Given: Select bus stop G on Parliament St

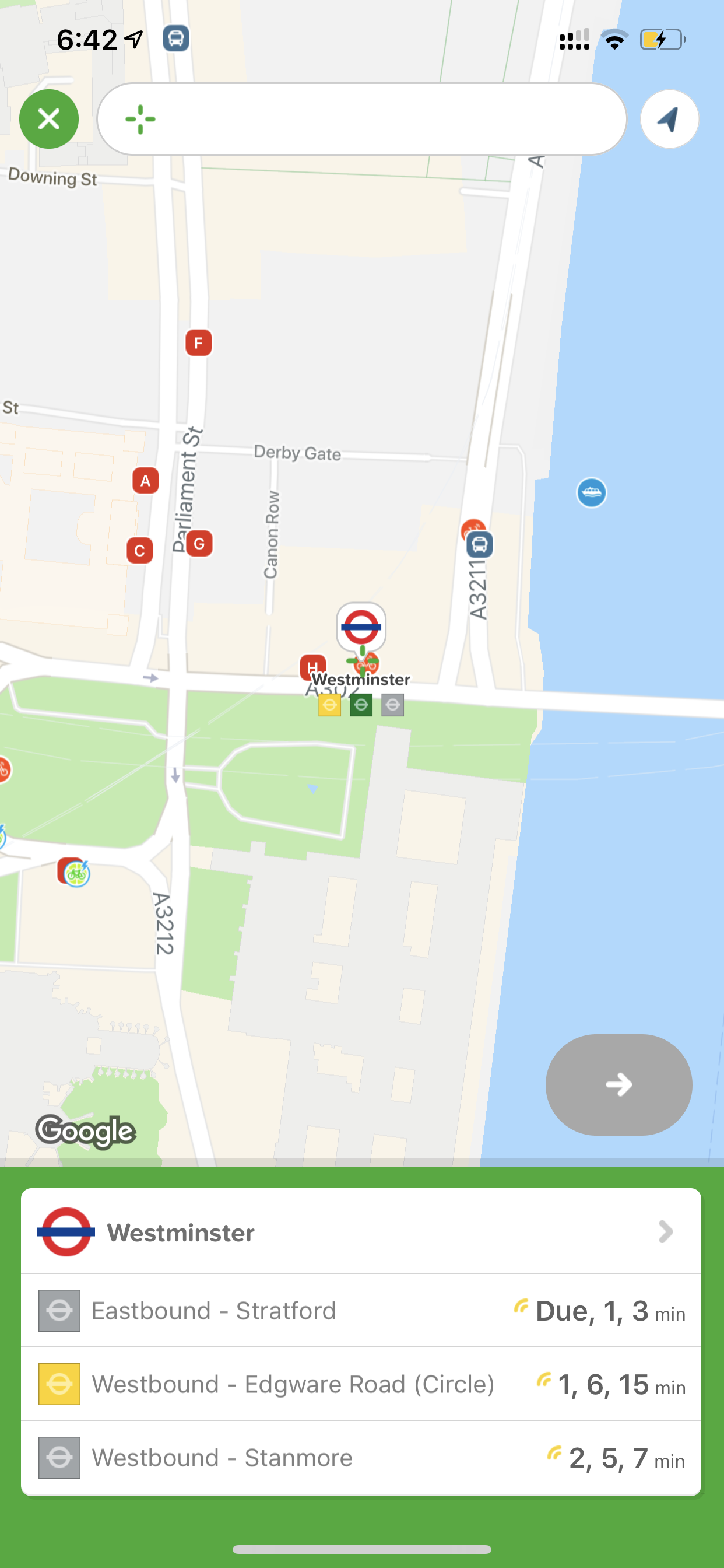Looking at the screenshot, I should point(199,544).
